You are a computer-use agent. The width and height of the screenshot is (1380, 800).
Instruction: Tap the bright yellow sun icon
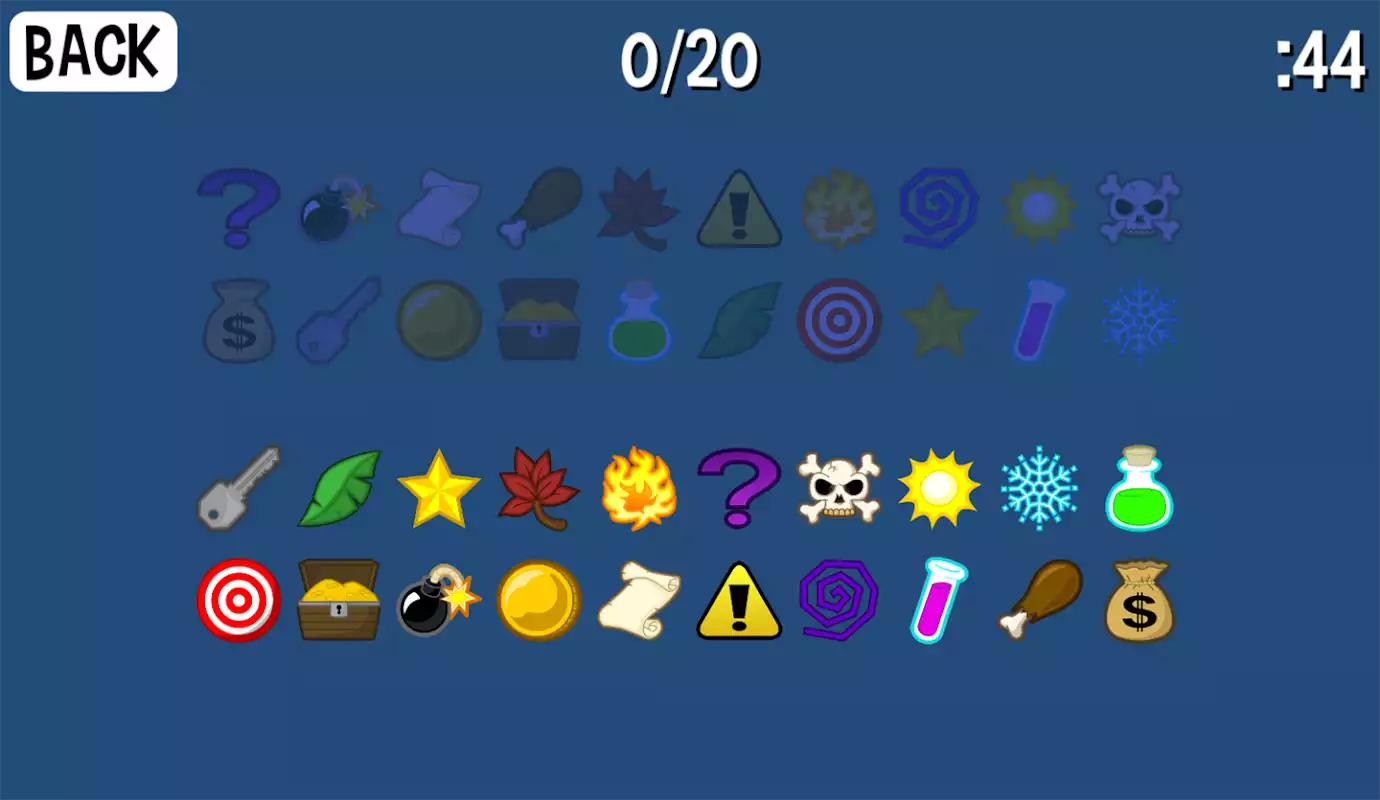[939, 489]
